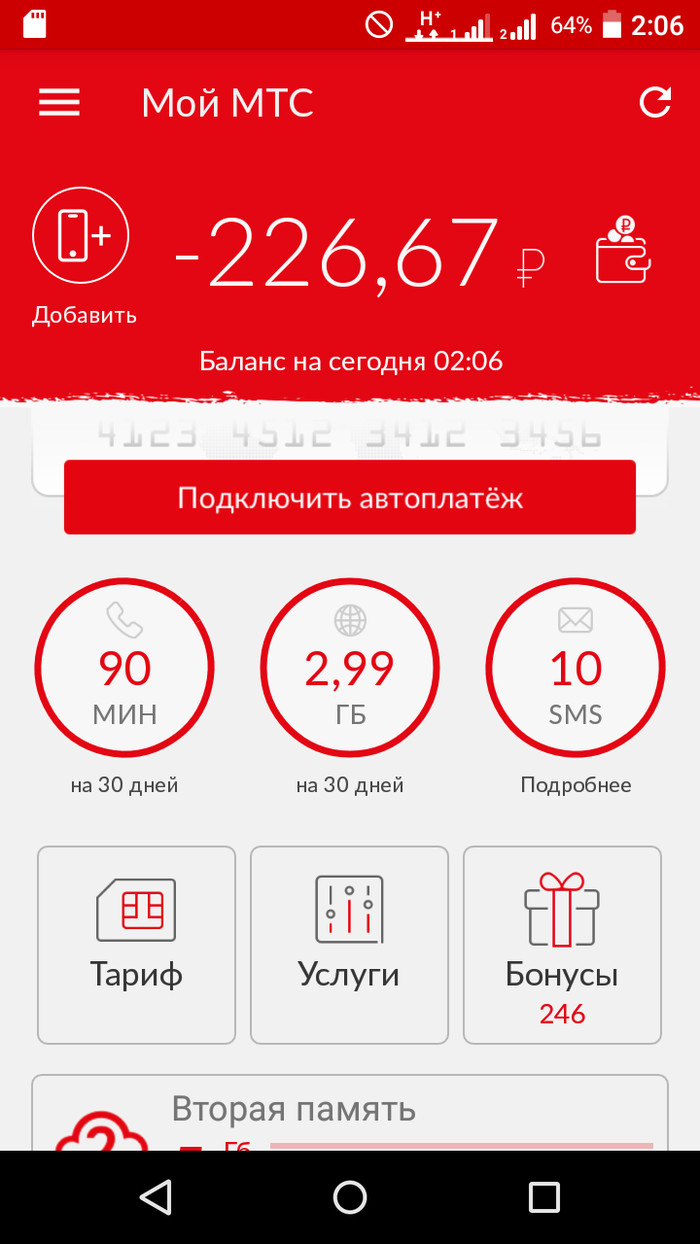Screen dimensions: 700x1244
Task: Open the hamburger drawer menu
Action: point(59,103)
